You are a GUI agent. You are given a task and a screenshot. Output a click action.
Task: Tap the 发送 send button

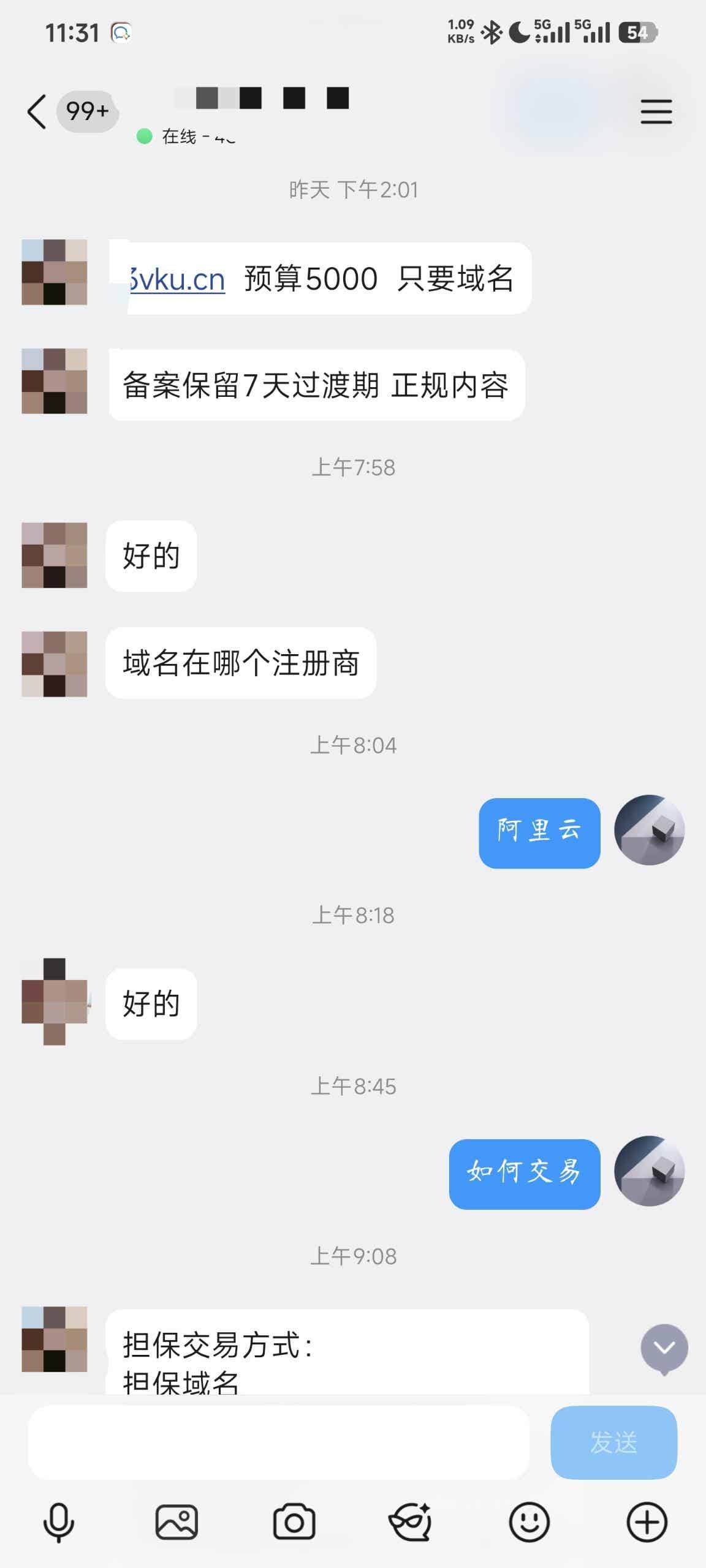click(613, 1442)
